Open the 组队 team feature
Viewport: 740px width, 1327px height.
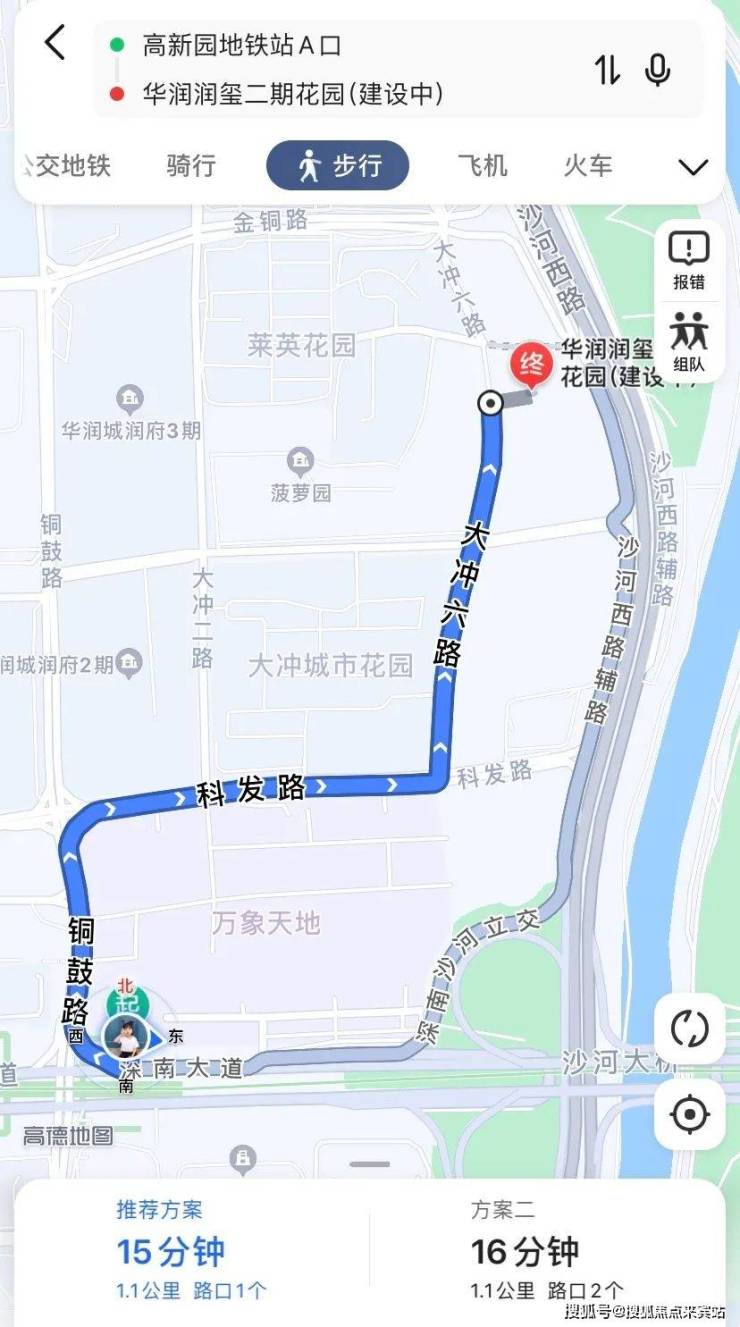point(689,341)
